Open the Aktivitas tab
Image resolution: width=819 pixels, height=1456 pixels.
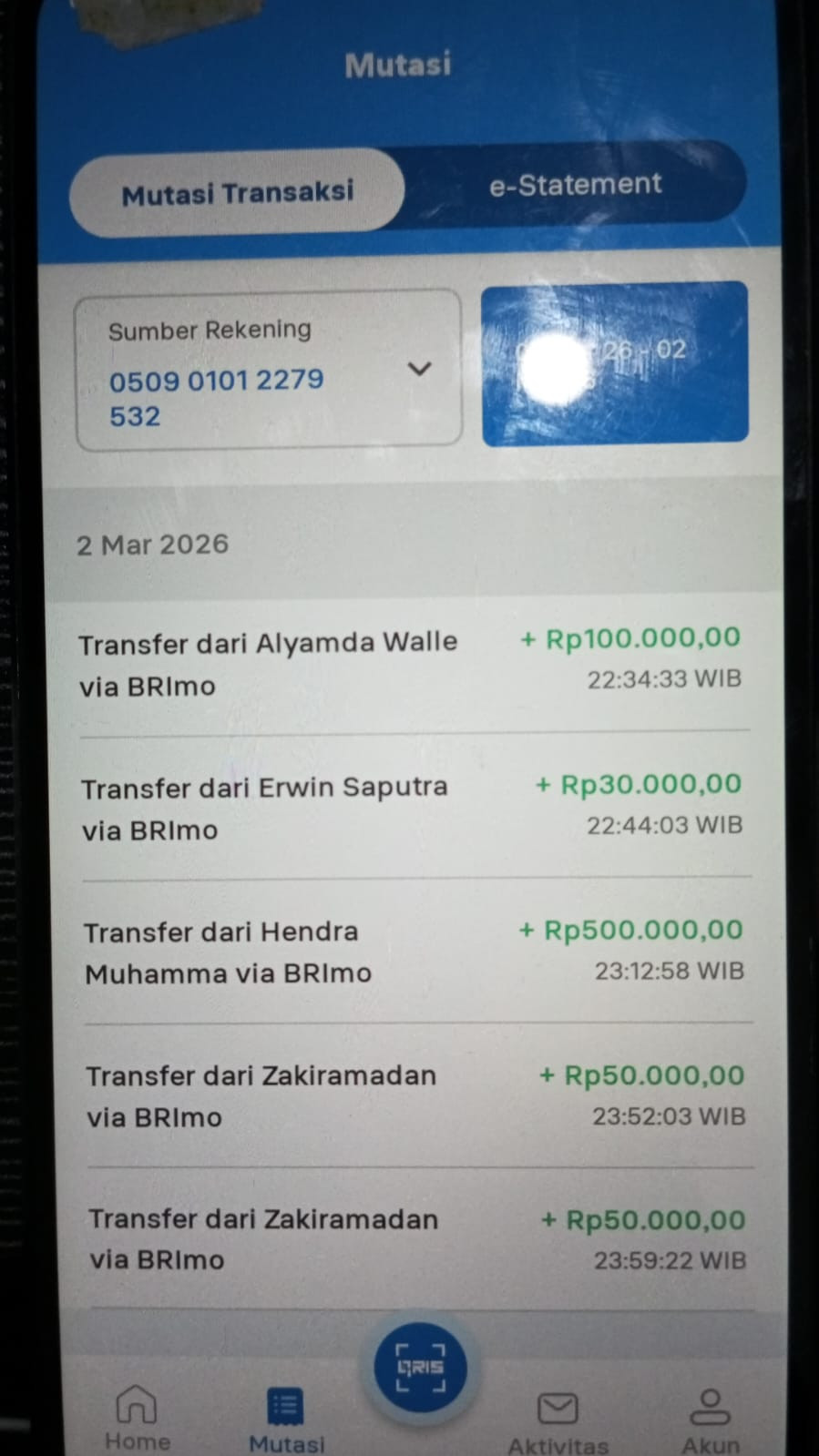[x=558, y=1422]
